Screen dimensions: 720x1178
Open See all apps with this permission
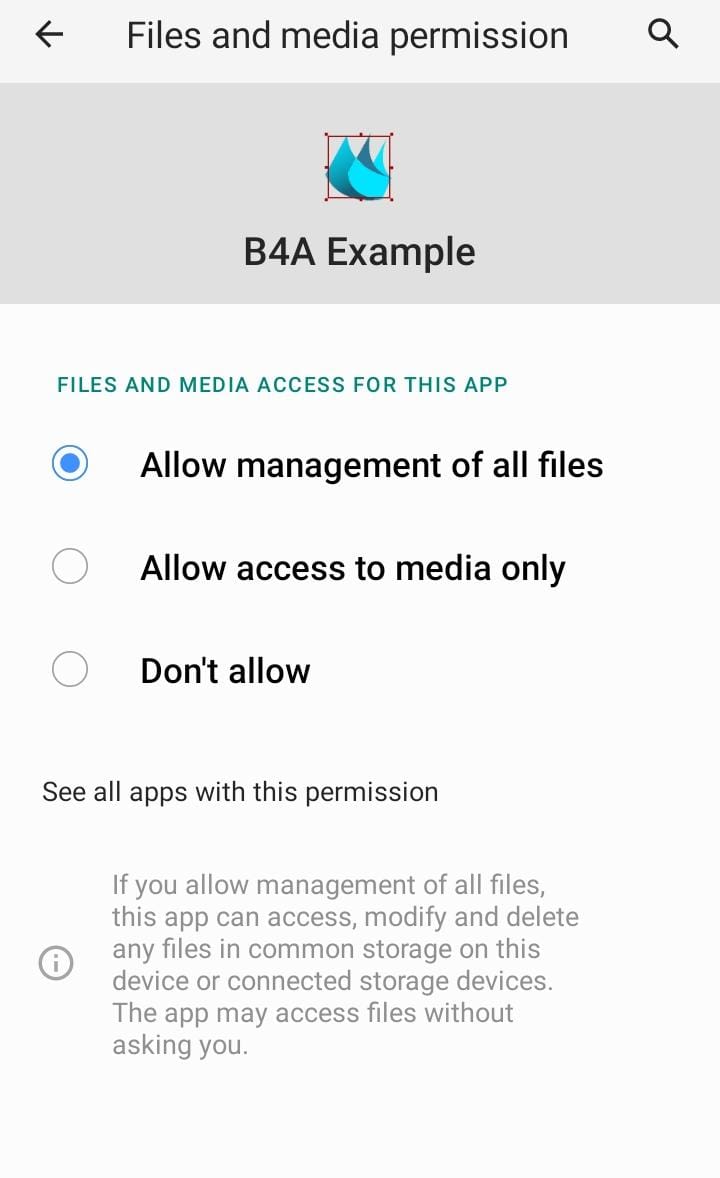[x=240, y=792]
